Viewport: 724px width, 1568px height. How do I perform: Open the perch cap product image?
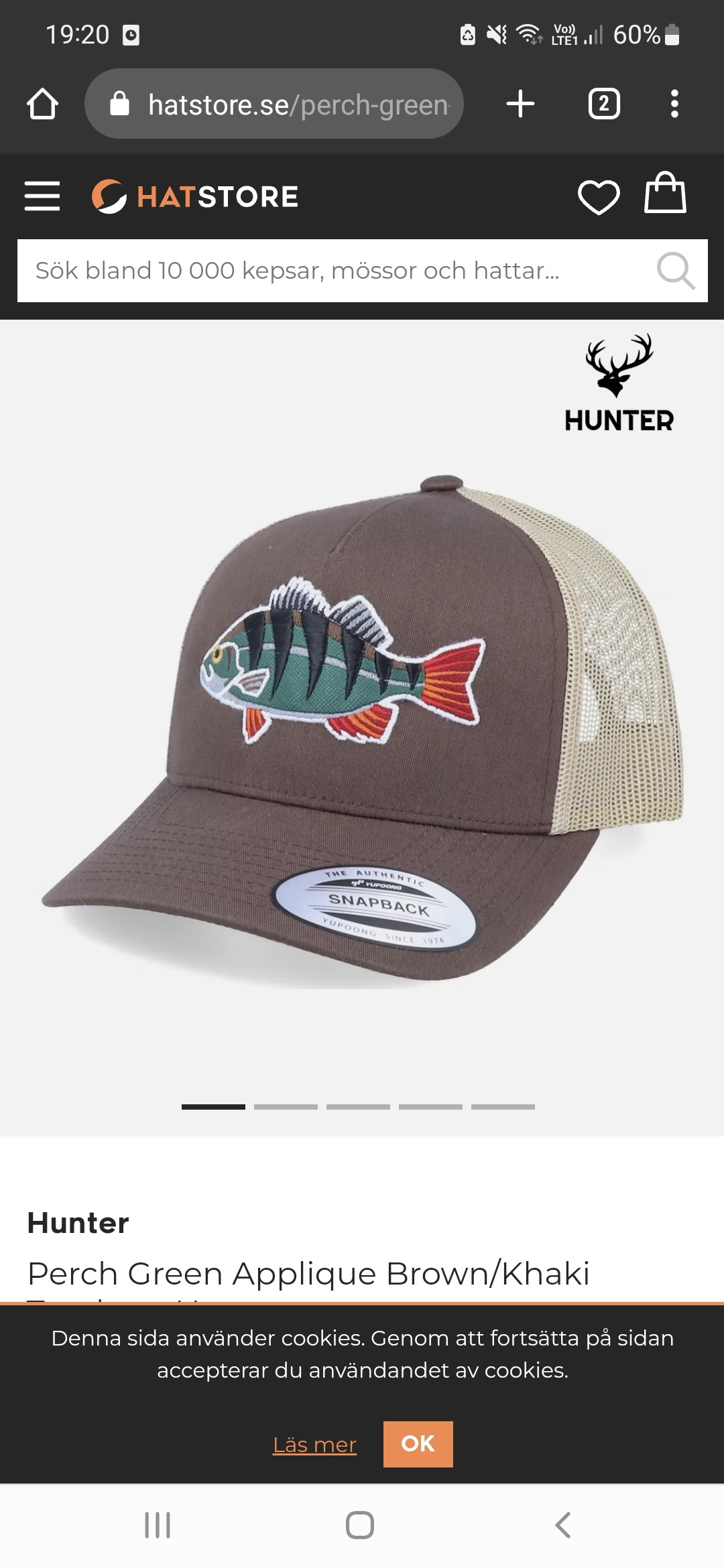point(362,730)
